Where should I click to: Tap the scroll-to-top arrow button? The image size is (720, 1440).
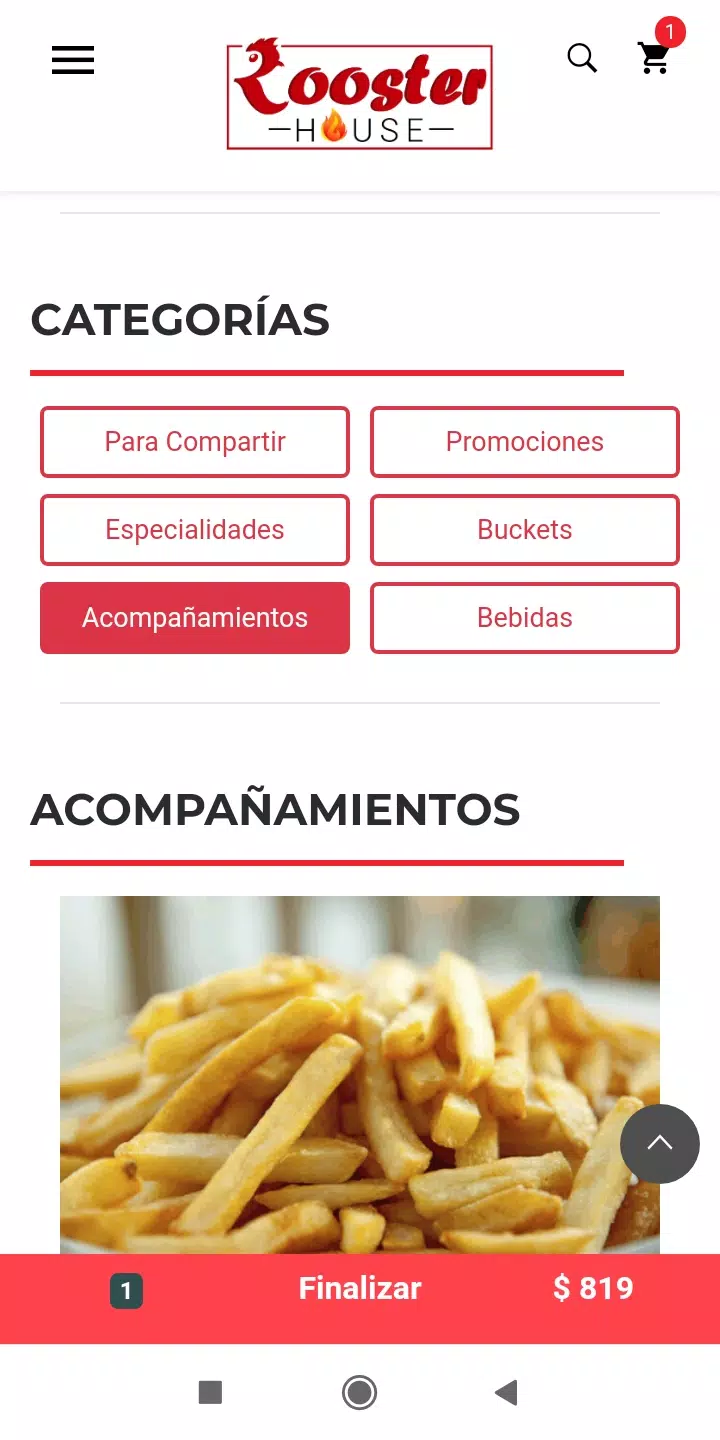(660, 1144)
